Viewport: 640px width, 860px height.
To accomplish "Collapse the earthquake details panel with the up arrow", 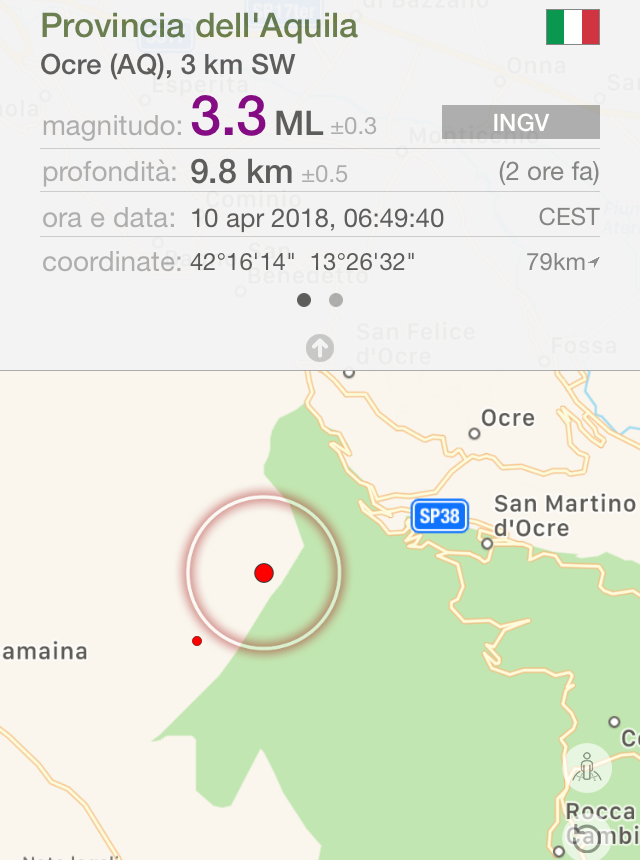I will coord(320,348).
